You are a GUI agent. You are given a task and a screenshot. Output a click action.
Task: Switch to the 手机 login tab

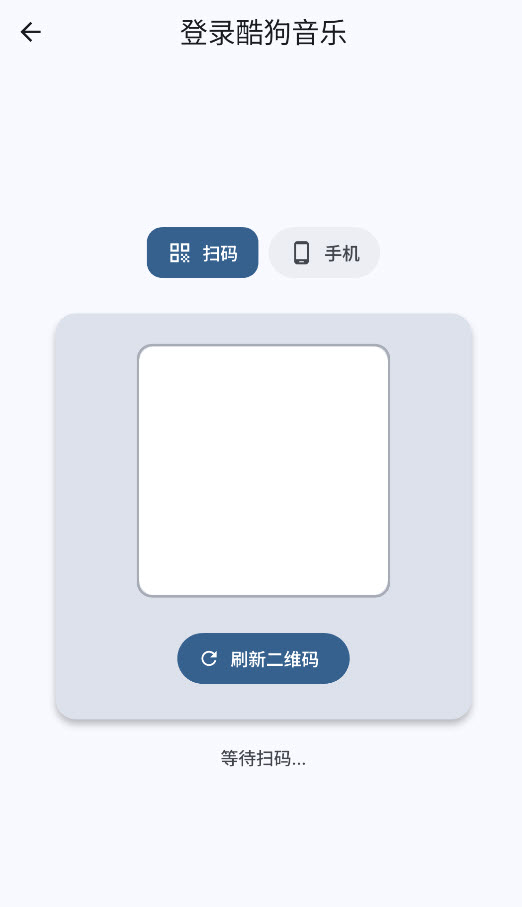[x=324, y=253]
